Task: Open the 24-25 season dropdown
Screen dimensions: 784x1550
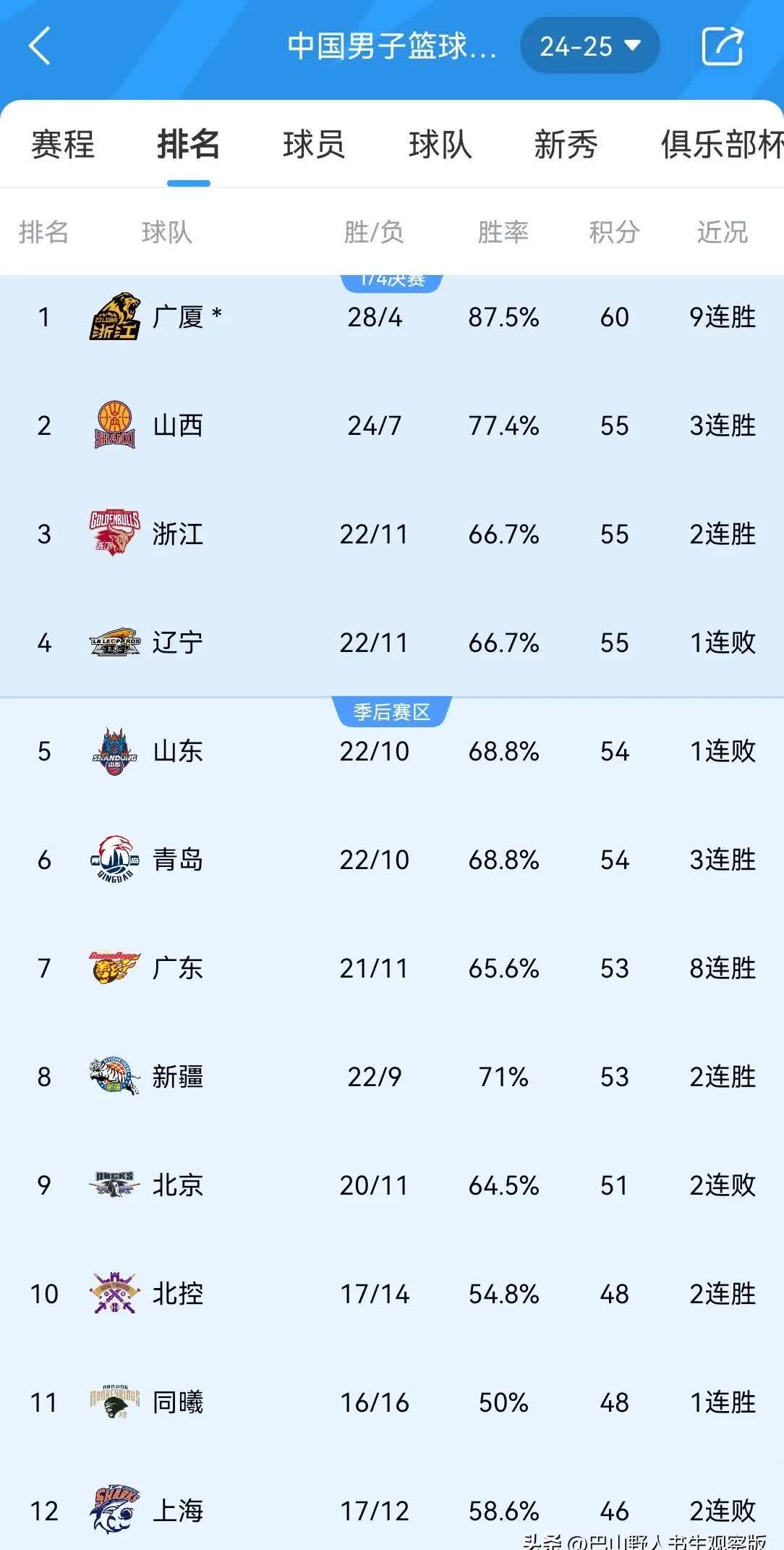Action: click(x=589, y=46)
